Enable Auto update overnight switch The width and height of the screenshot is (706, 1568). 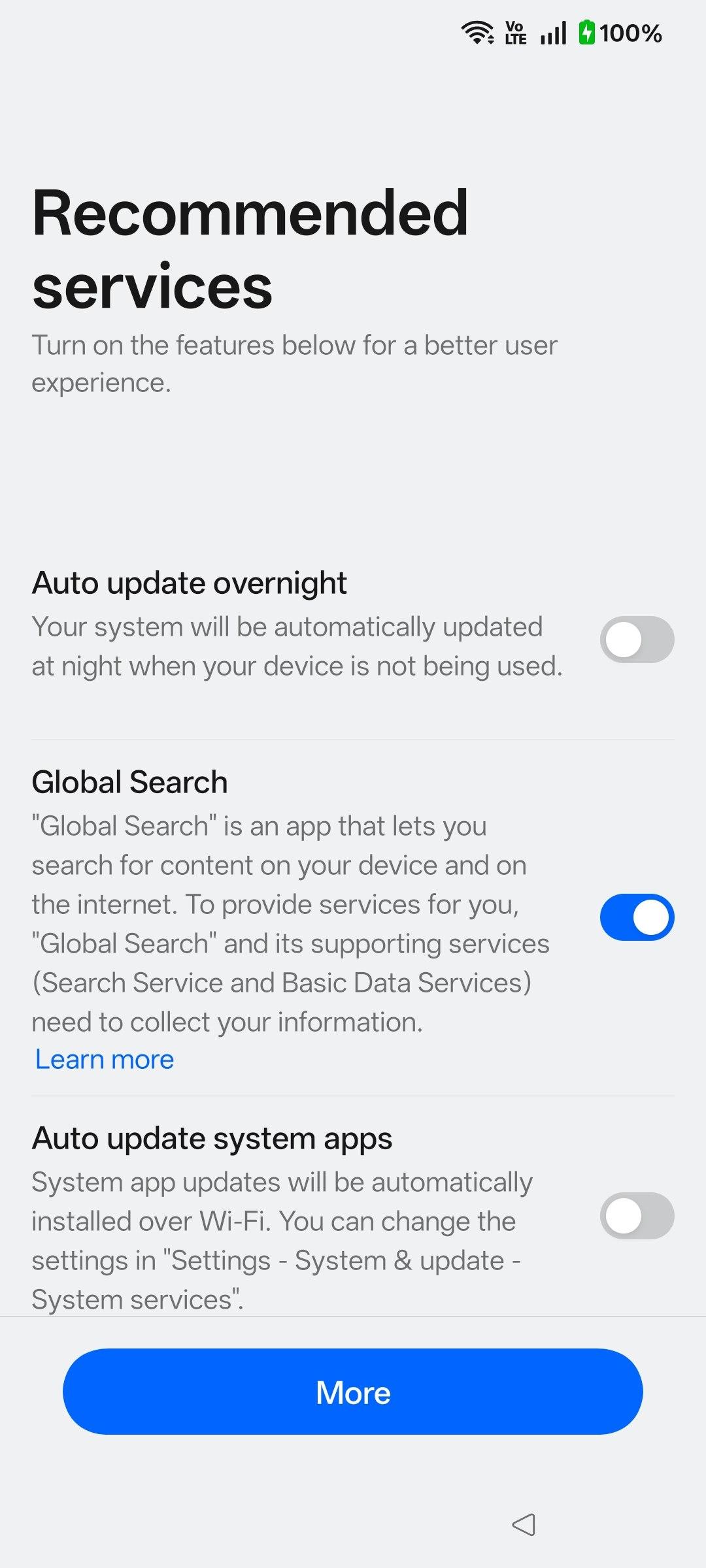(637, 640)
